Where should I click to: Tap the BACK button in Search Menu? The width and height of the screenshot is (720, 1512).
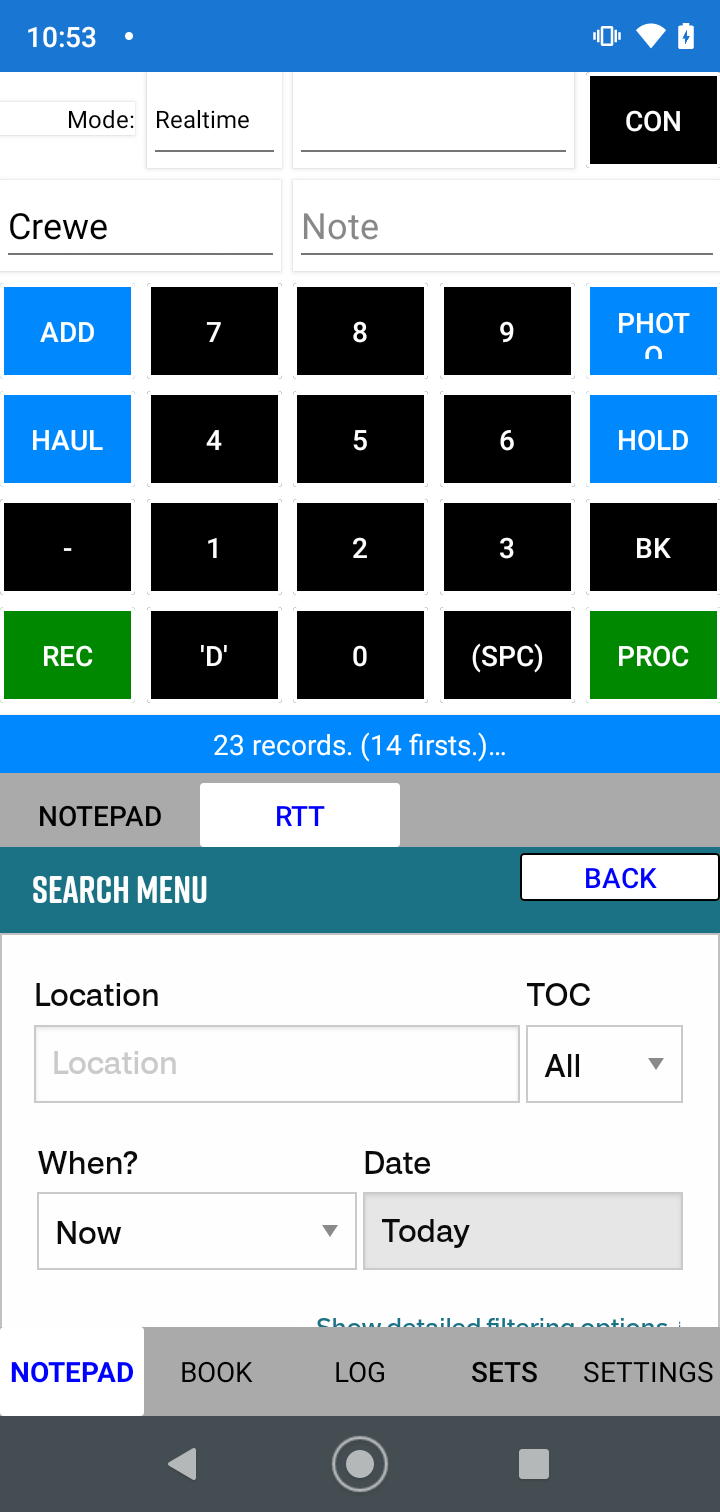[x=619, y=877]
